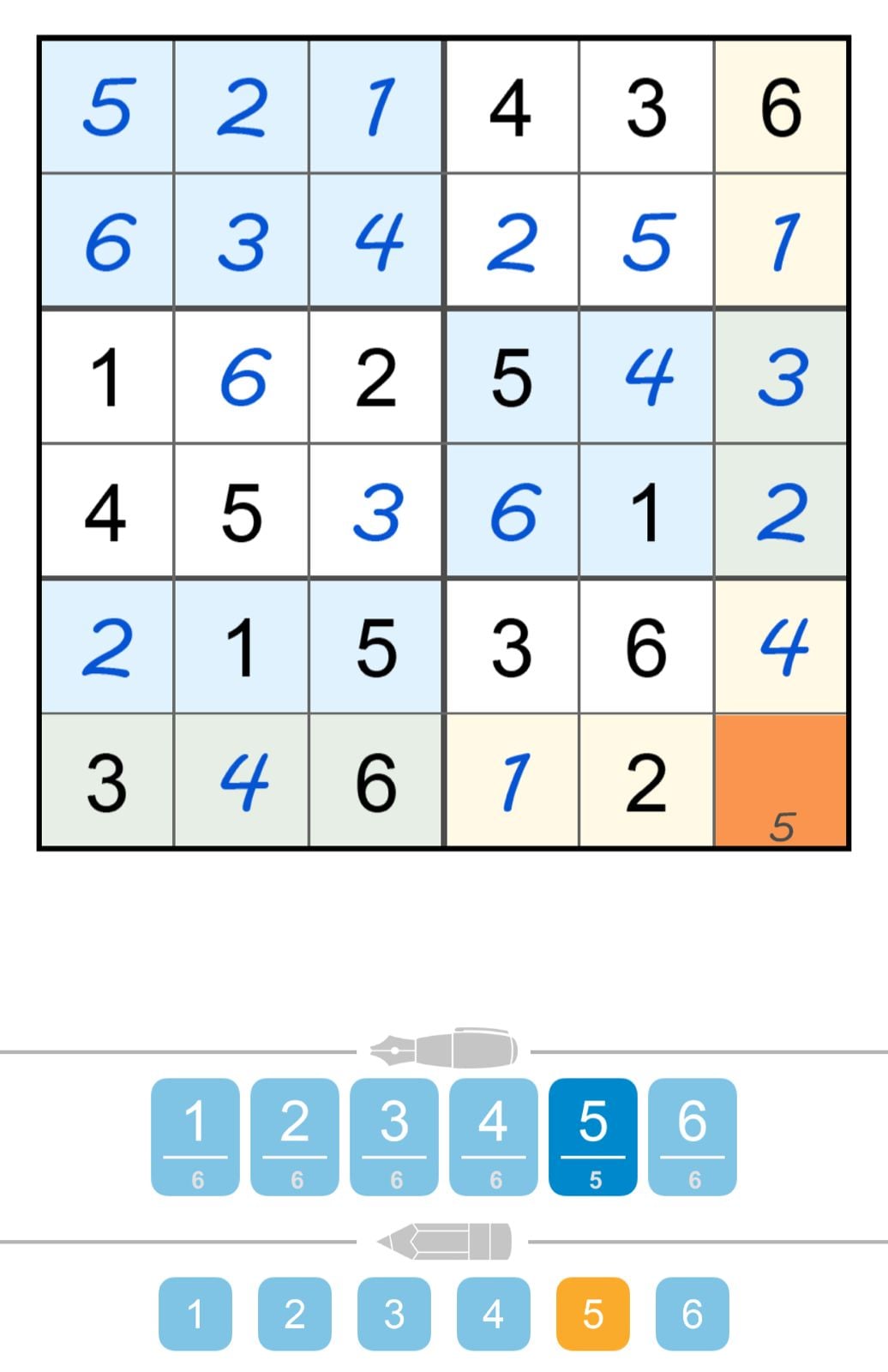Select the center cell containing black 5
888x1372 pixels.
511,375
